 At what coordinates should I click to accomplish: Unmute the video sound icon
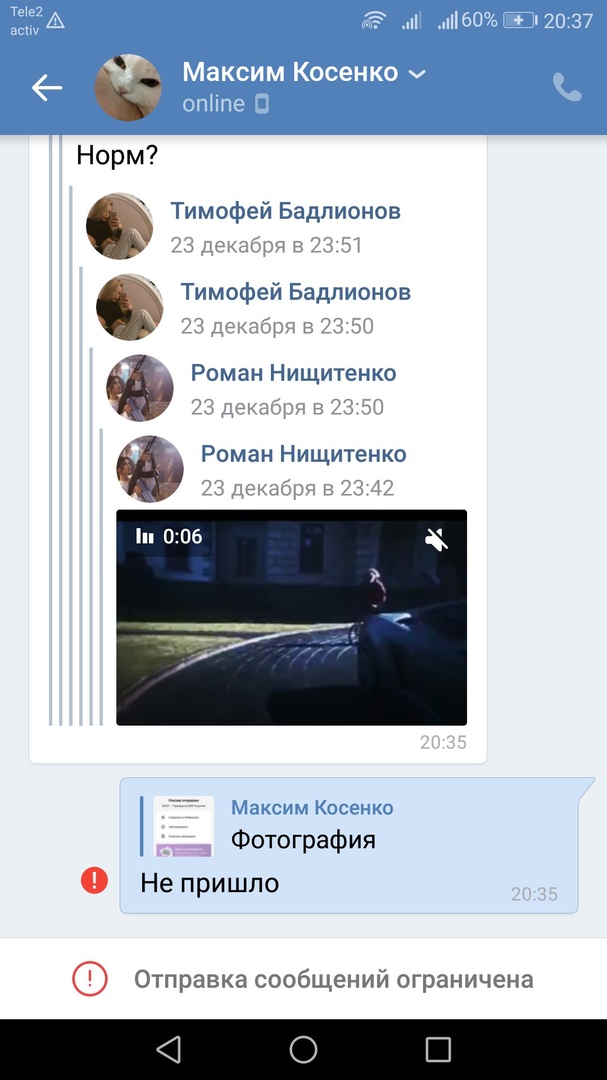436,540
